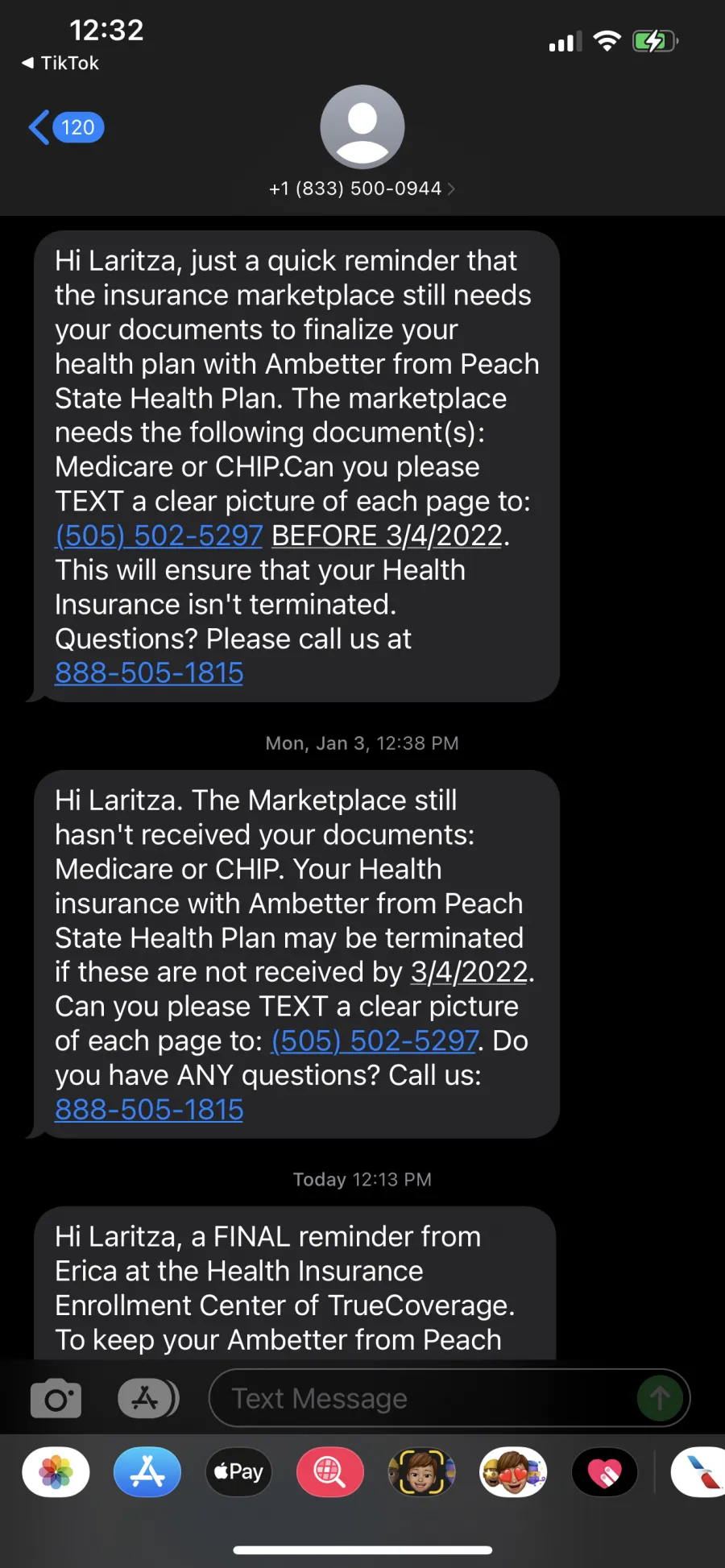Open Photos in the iMessage app strip
Viewport: 725px width, 1568px height.
tap(56, 1471)
